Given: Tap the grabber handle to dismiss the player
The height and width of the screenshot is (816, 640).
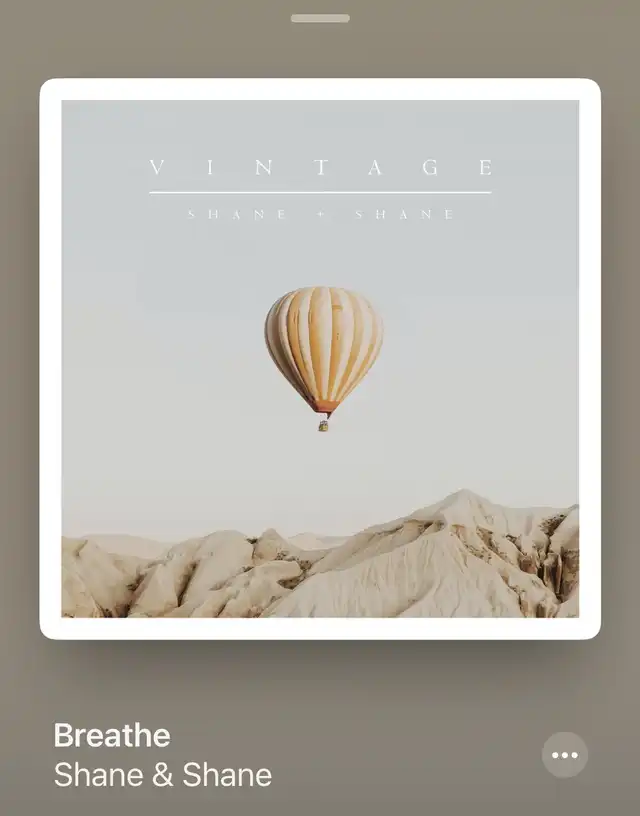Looking at the screenshot, I should click(x=320, y=18).
